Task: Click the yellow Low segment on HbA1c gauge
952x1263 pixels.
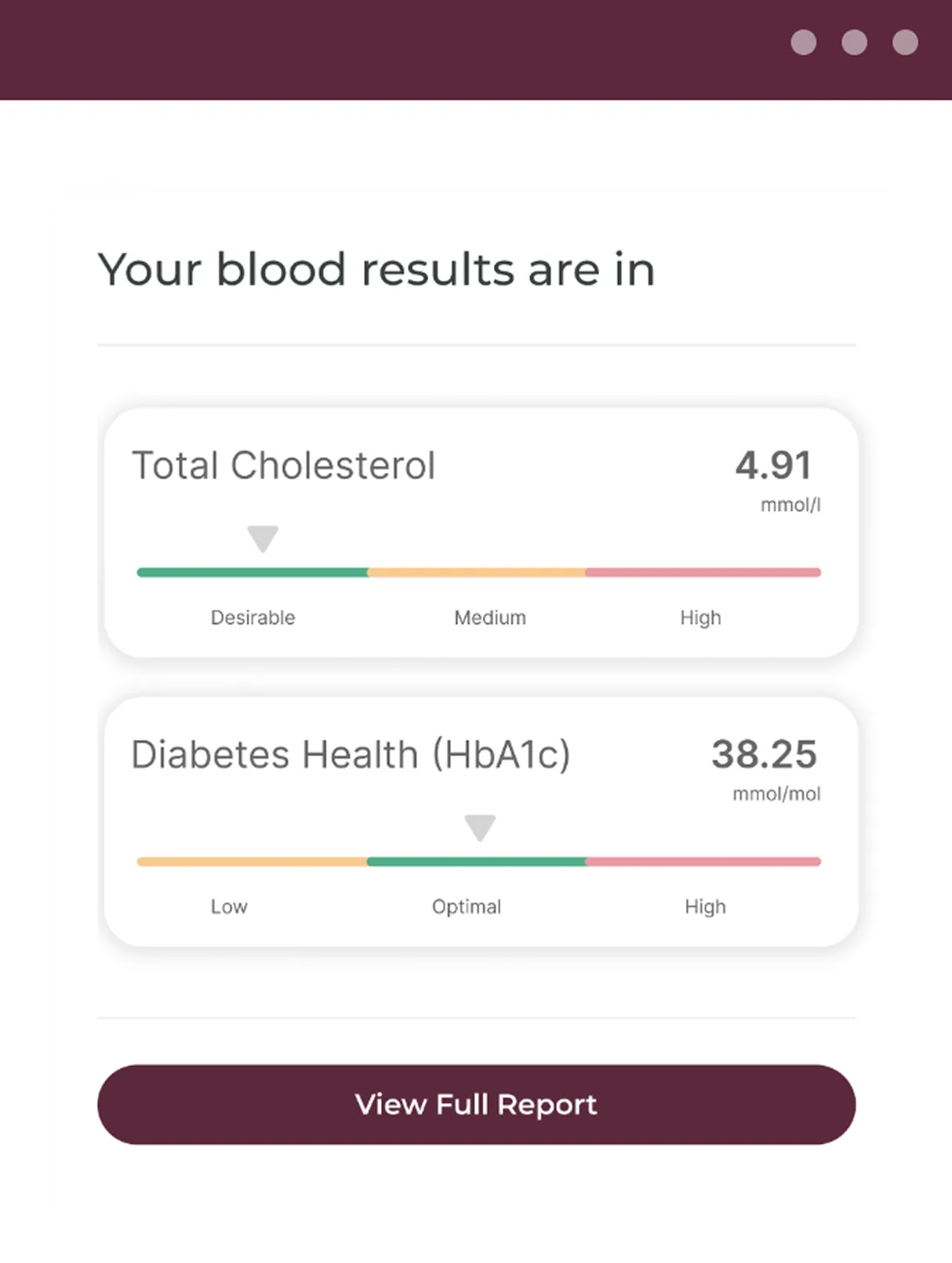Action: [251, 861]
